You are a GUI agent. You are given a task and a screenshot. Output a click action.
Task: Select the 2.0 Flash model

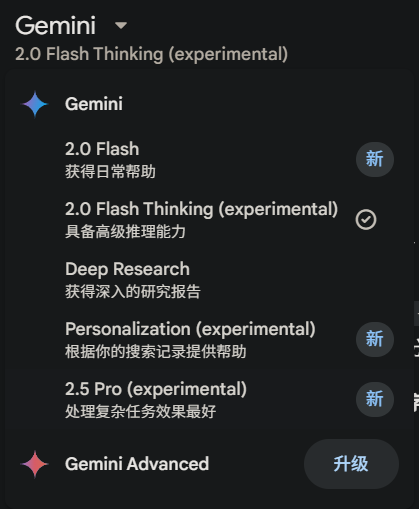point(209,159)
